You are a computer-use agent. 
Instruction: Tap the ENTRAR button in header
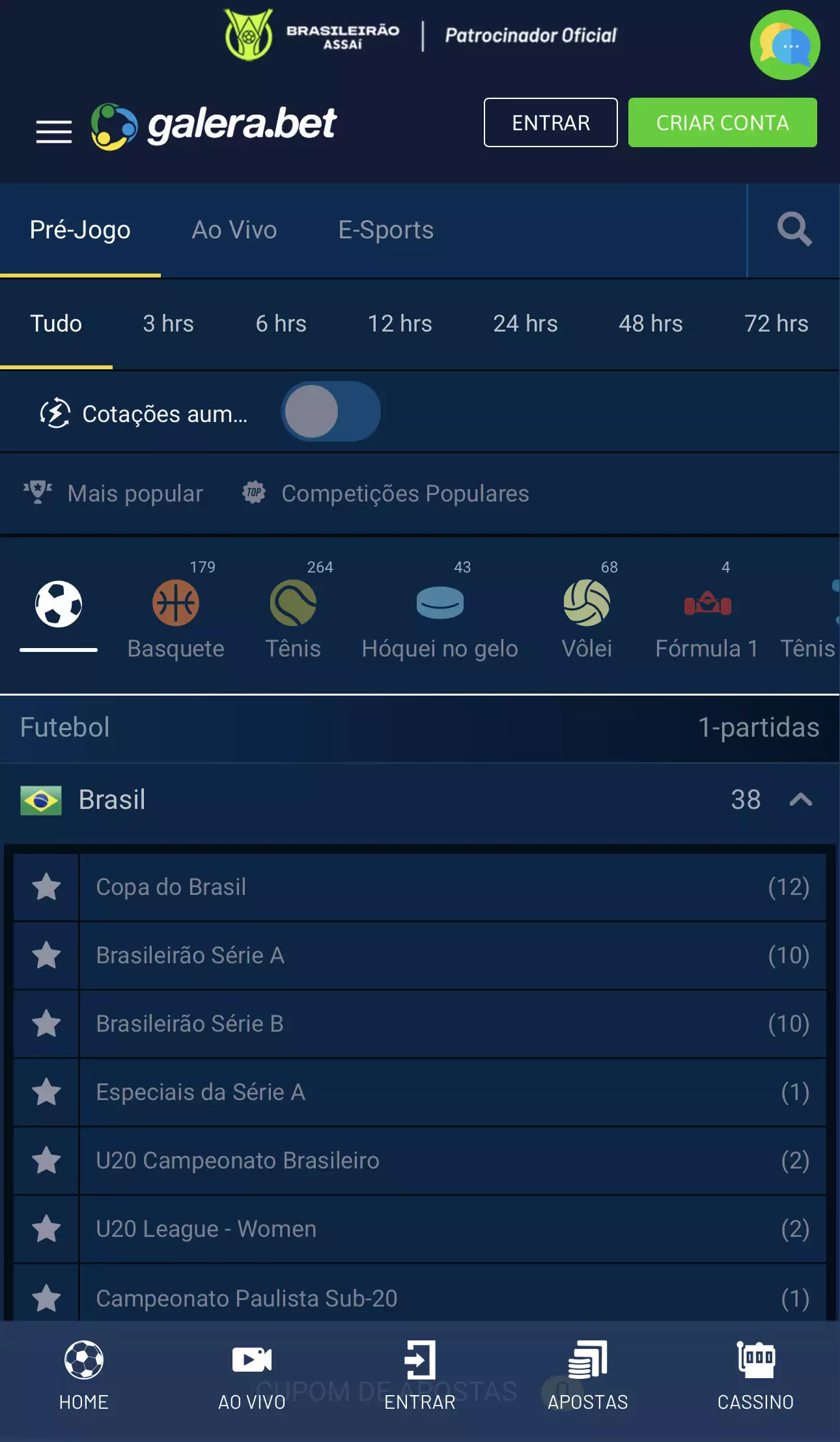point(550,122)
